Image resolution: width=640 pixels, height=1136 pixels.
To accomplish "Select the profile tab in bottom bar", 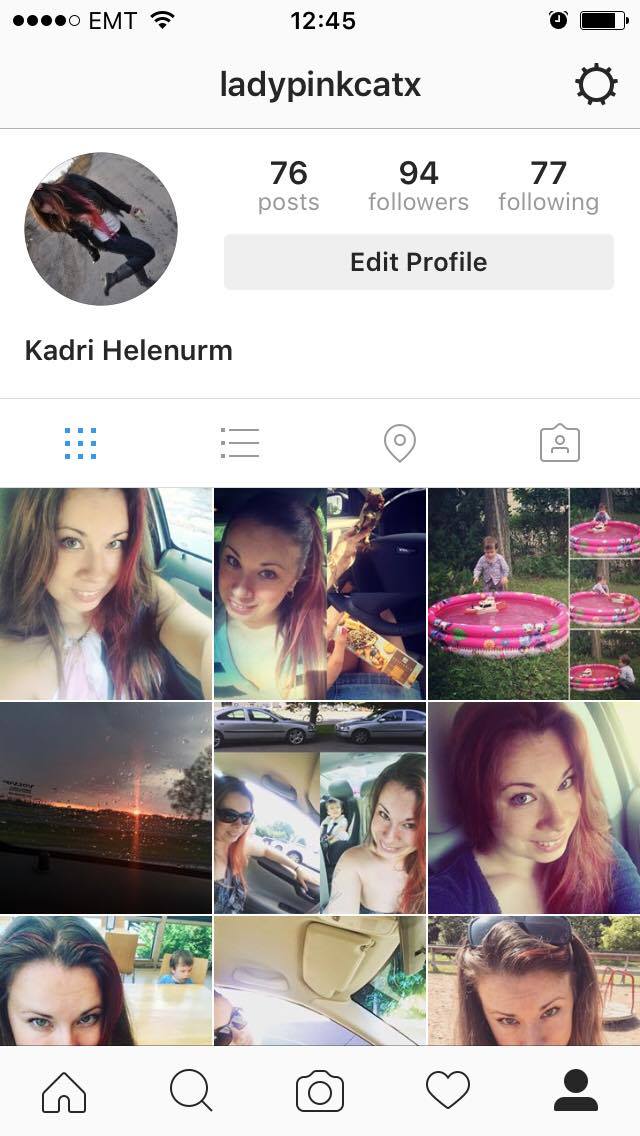I will pyautogui.click(x=575, y=1091).
